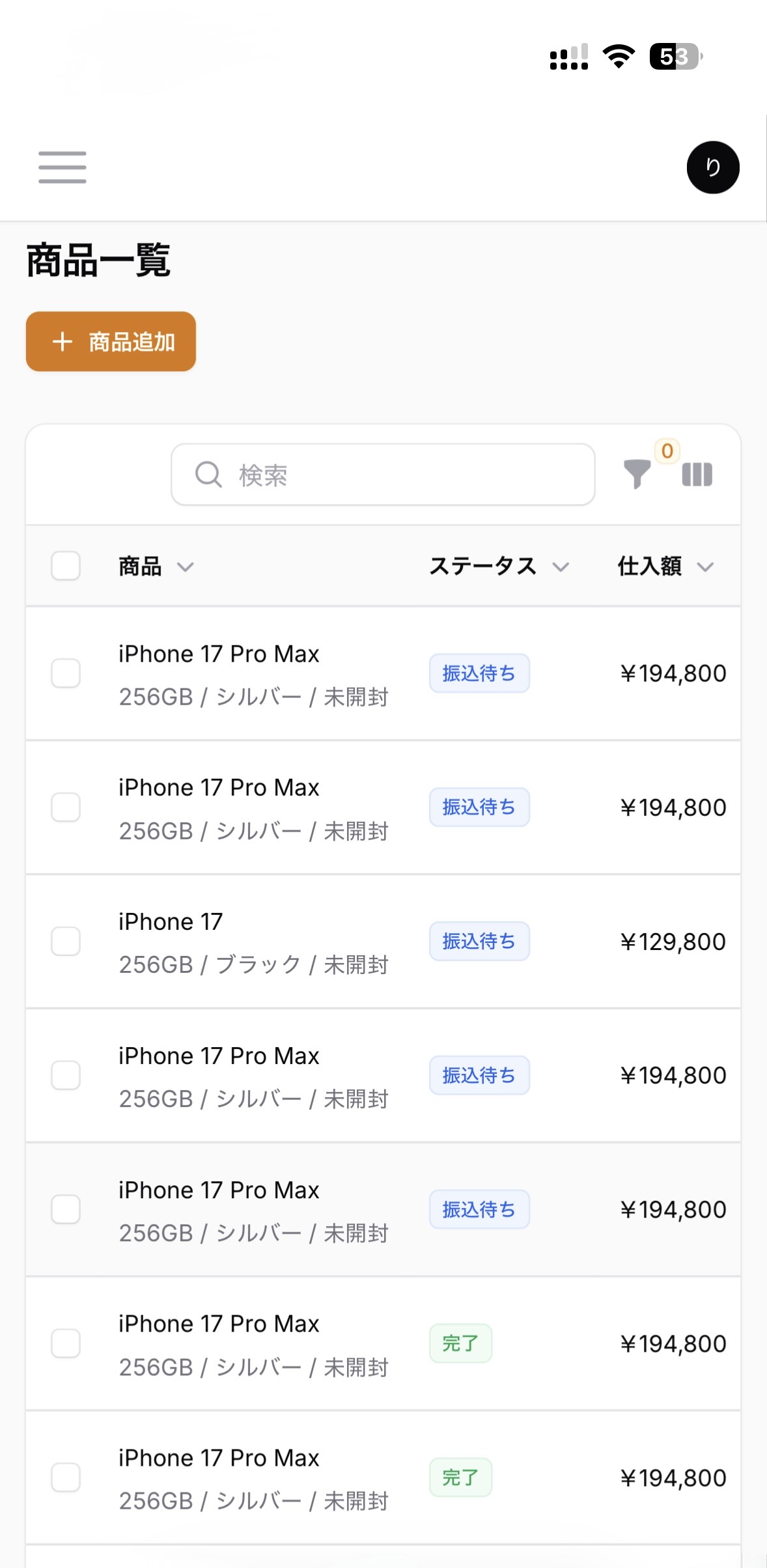Click the plus icon on 商品追加 button
The width and height of the screenshot is (767, 1568).
click(62, 341)
